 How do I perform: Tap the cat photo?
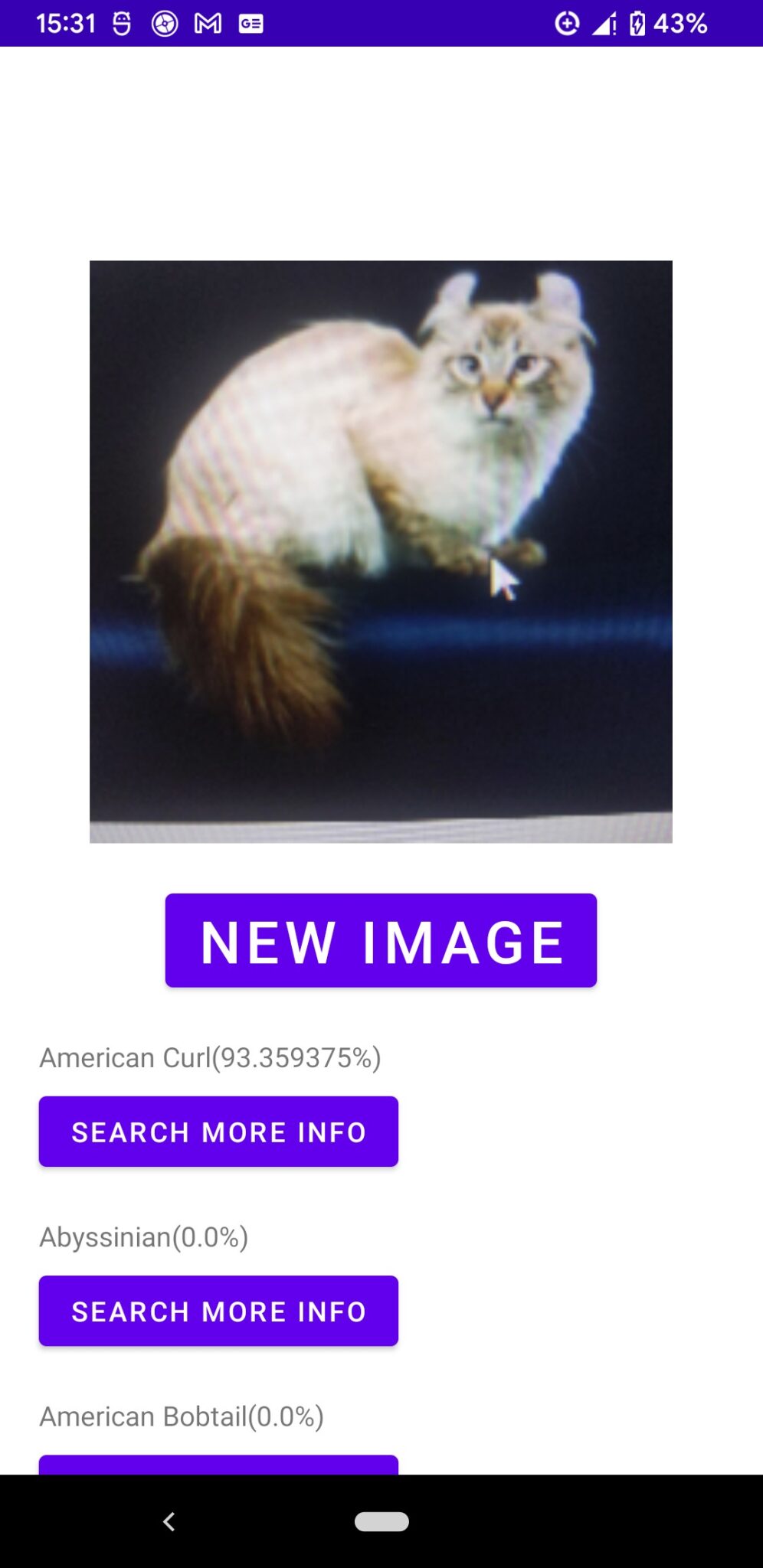coord(381,551)
